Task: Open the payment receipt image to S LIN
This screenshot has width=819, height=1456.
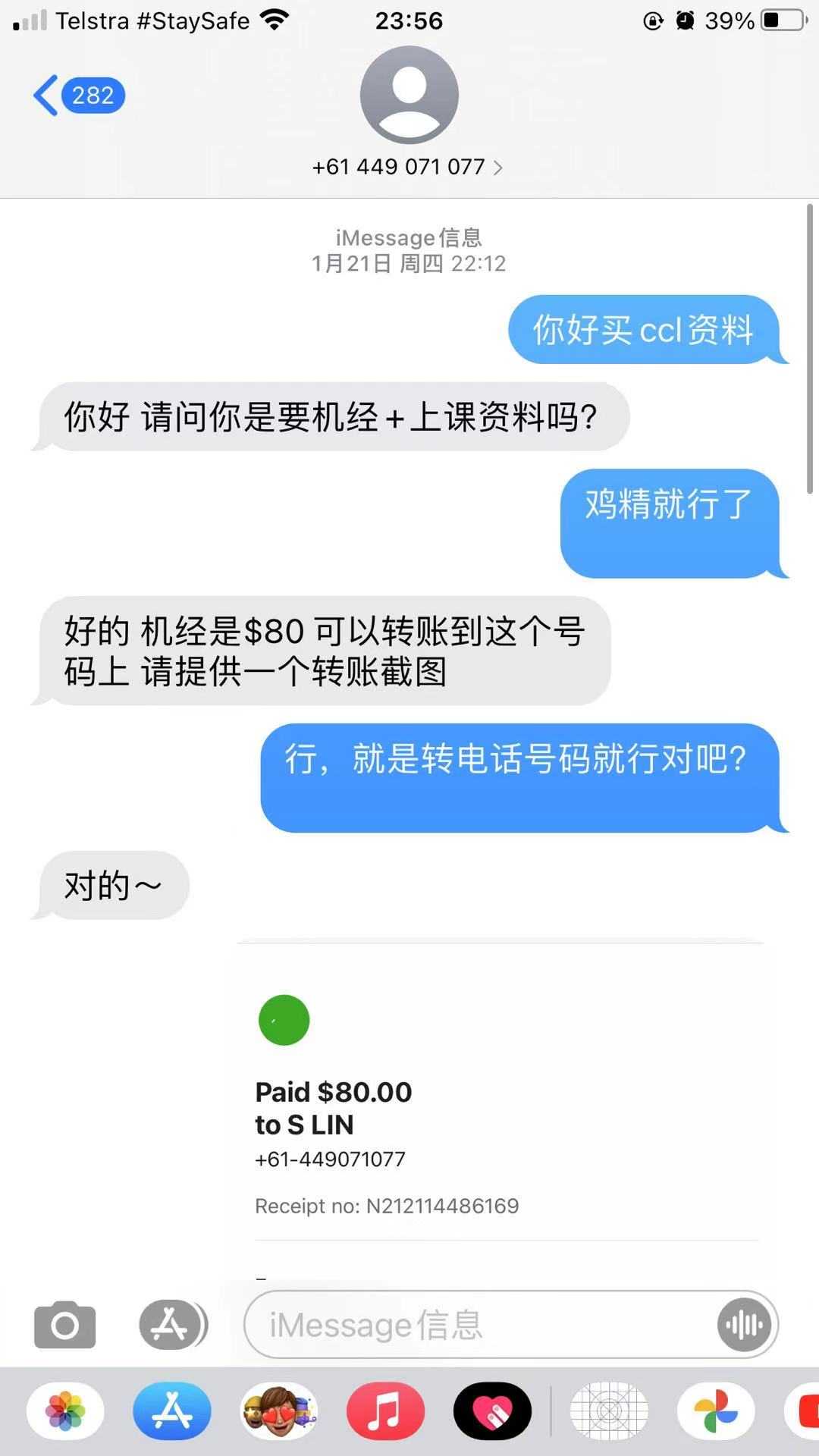Action: pyautogui.click(x=500, y=1107)
